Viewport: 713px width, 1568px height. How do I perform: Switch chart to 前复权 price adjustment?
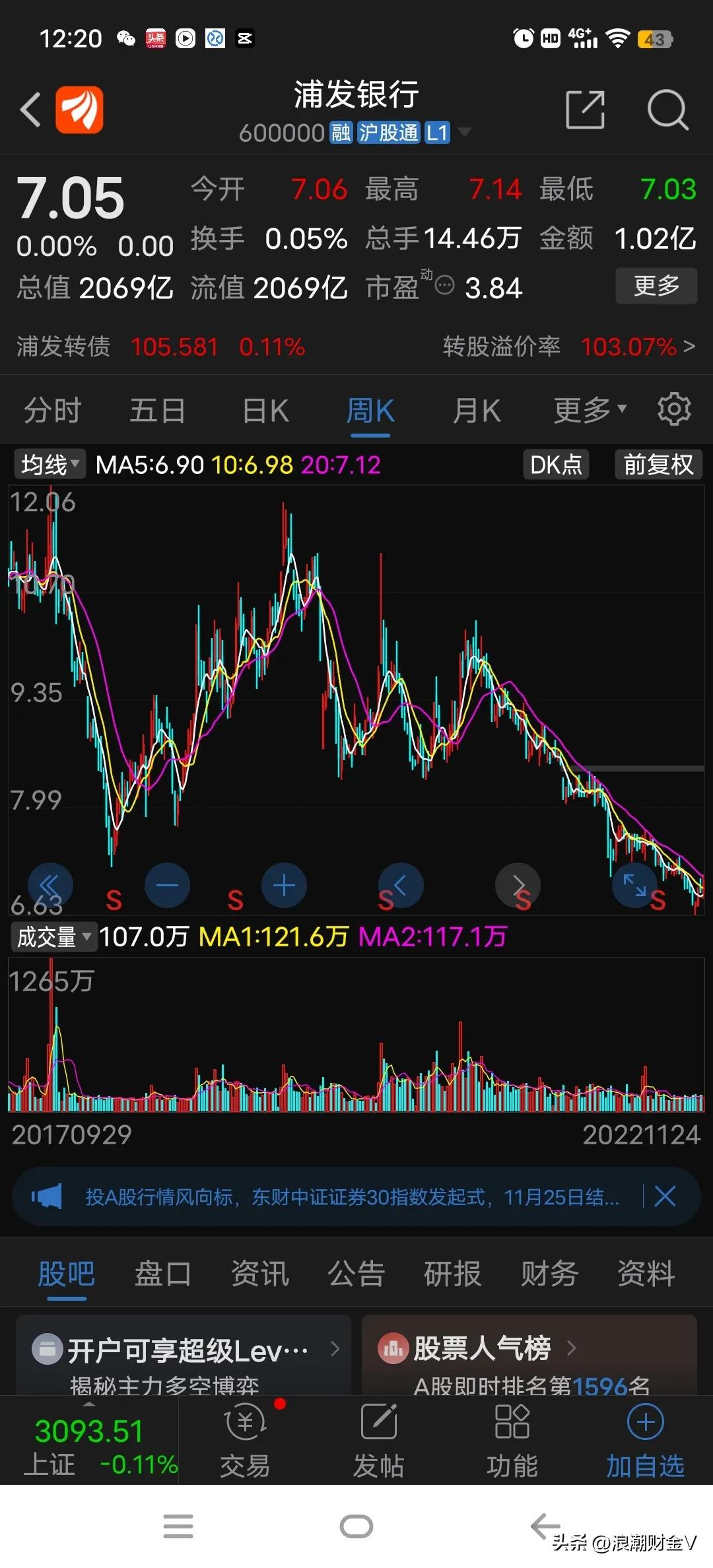tap(658, 465)
